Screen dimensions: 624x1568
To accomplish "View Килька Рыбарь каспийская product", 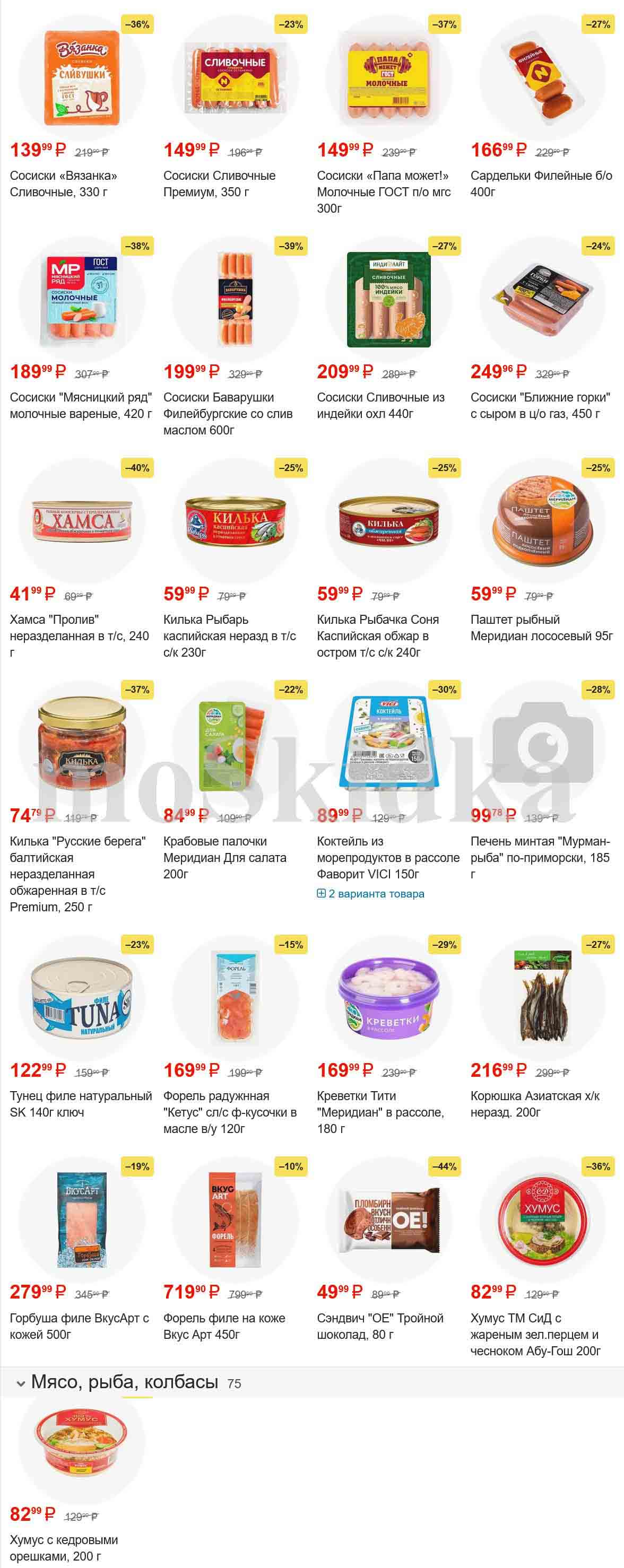I will [230, 635].
